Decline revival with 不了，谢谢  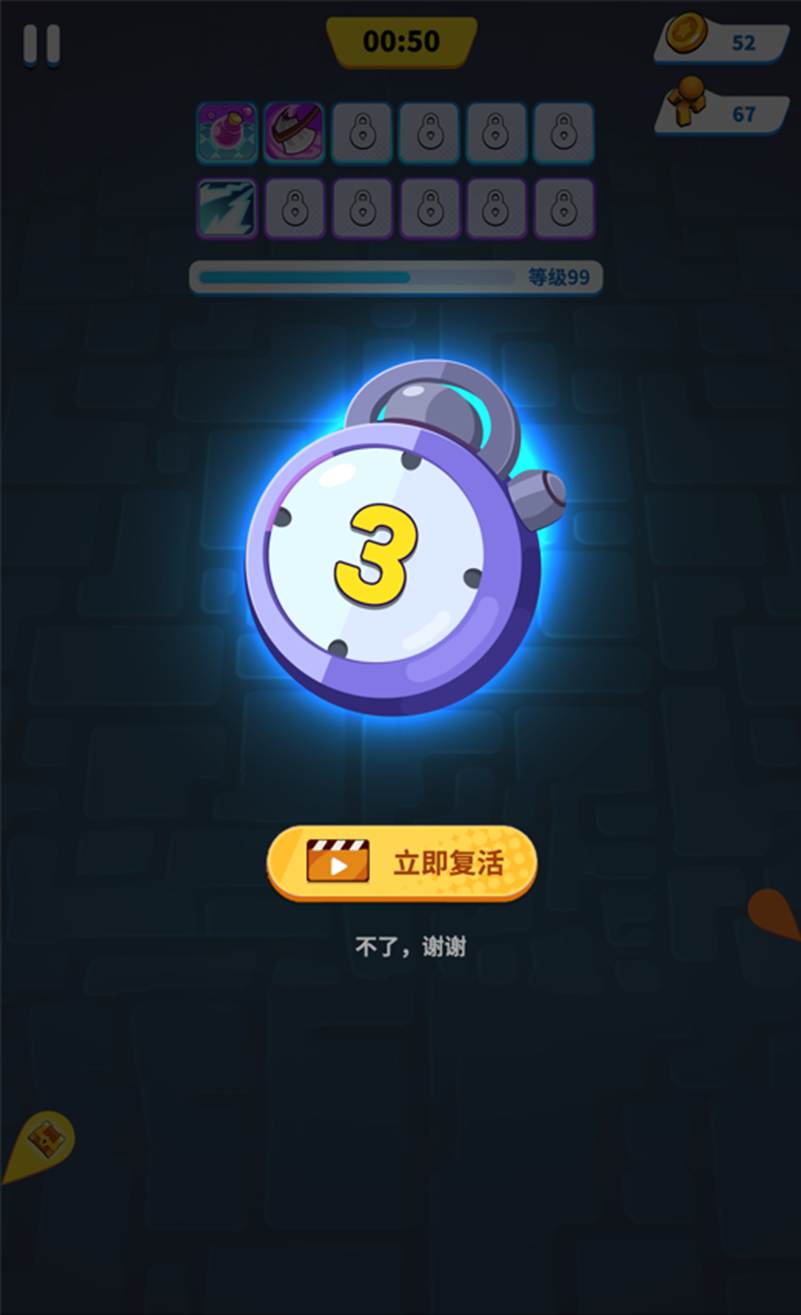(x=411, y=946)
